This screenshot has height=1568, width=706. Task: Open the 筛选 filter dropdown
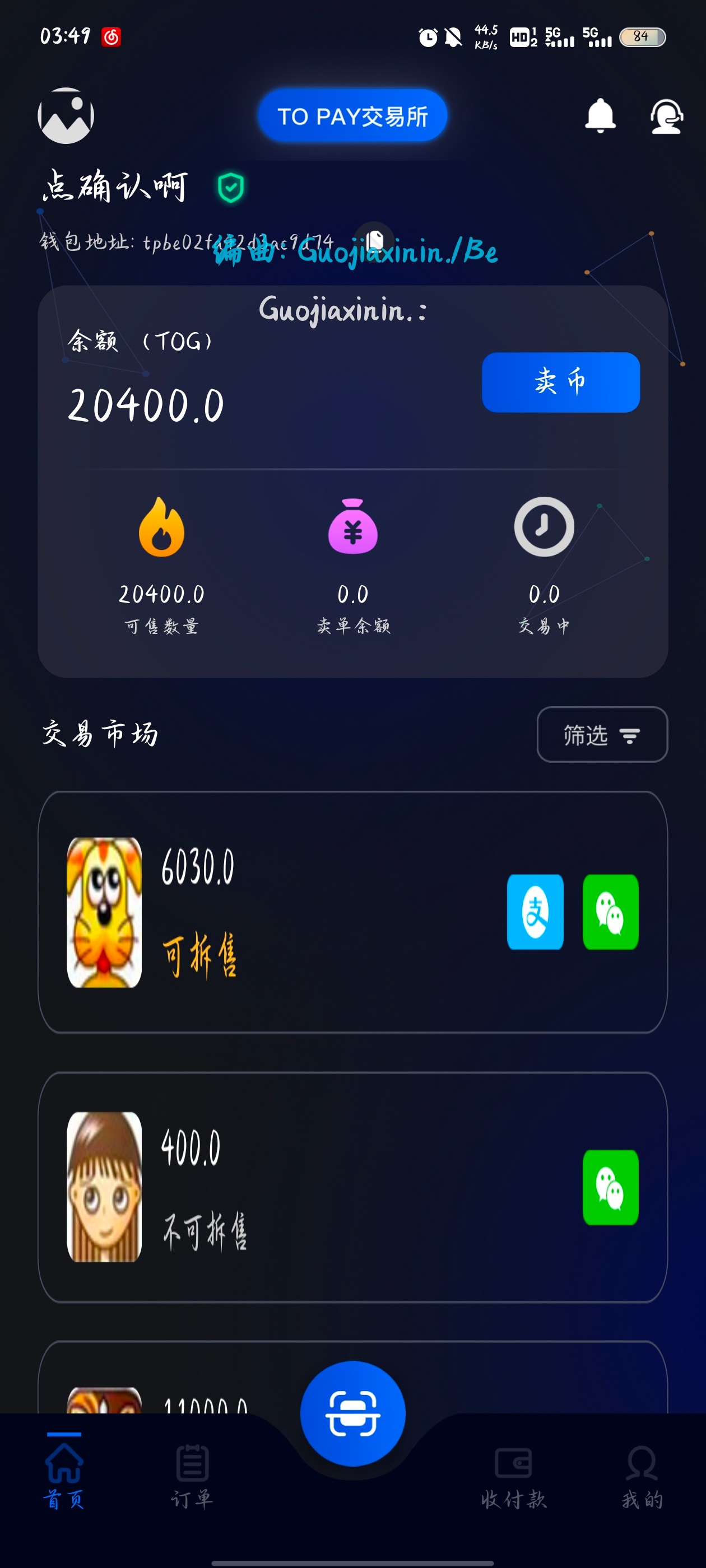click(x=601, y=735)
